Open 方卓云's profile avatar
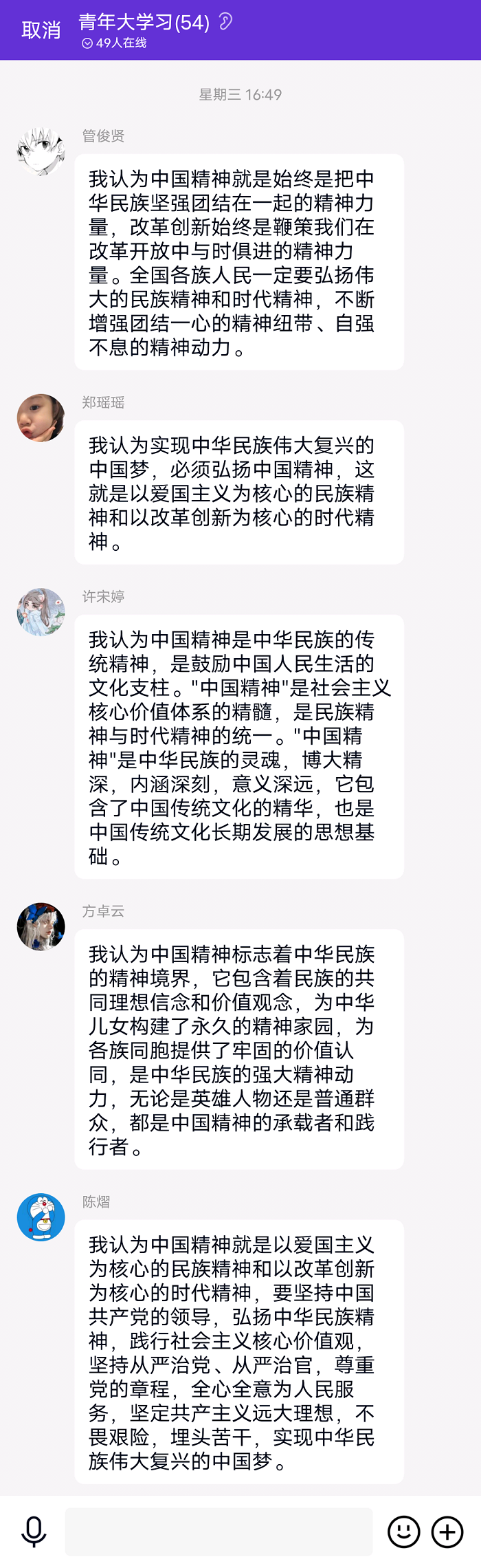 (41, 926)
